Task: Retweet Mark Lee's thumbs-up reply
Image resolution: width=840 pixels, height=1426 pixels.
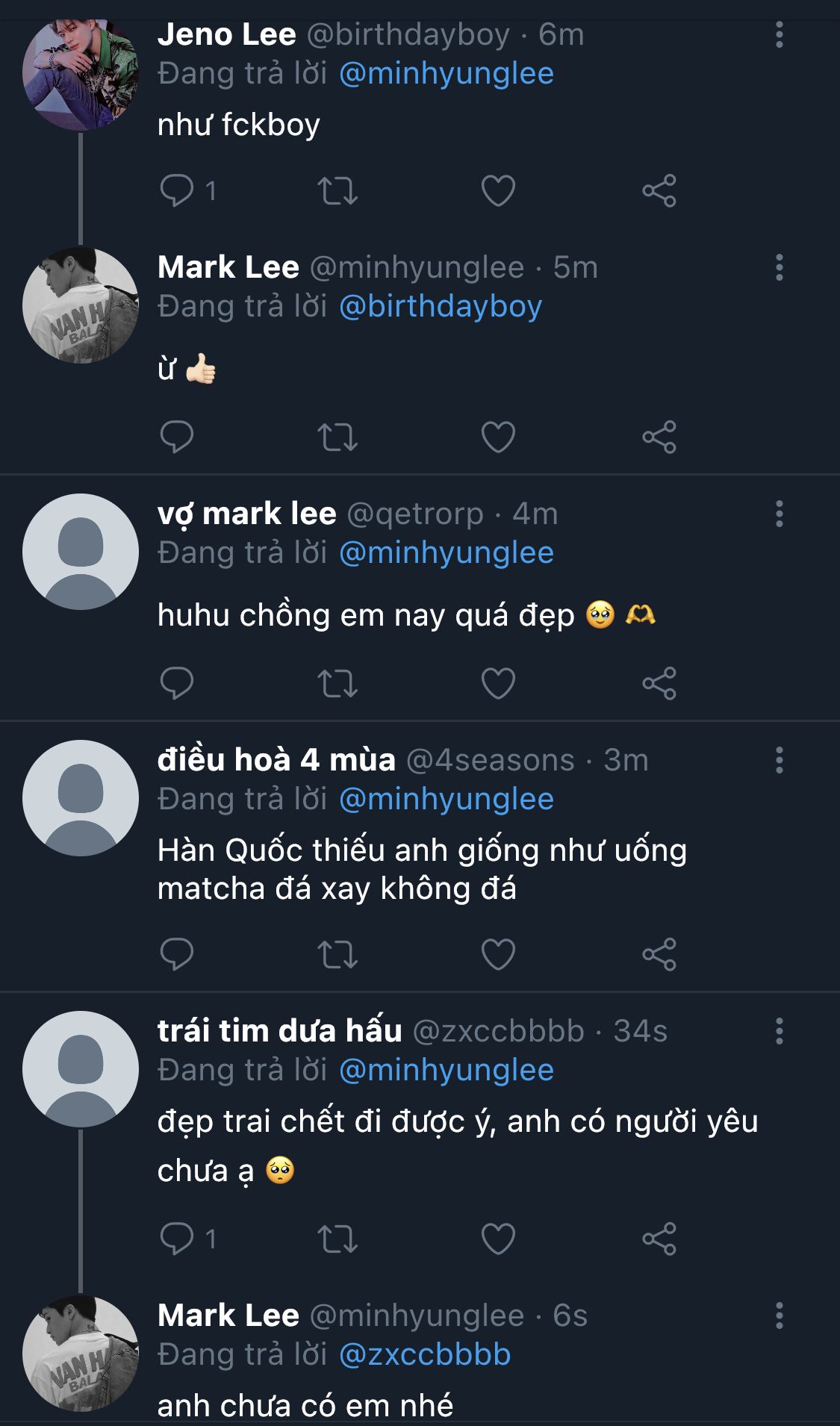Action: coord(337,437)
